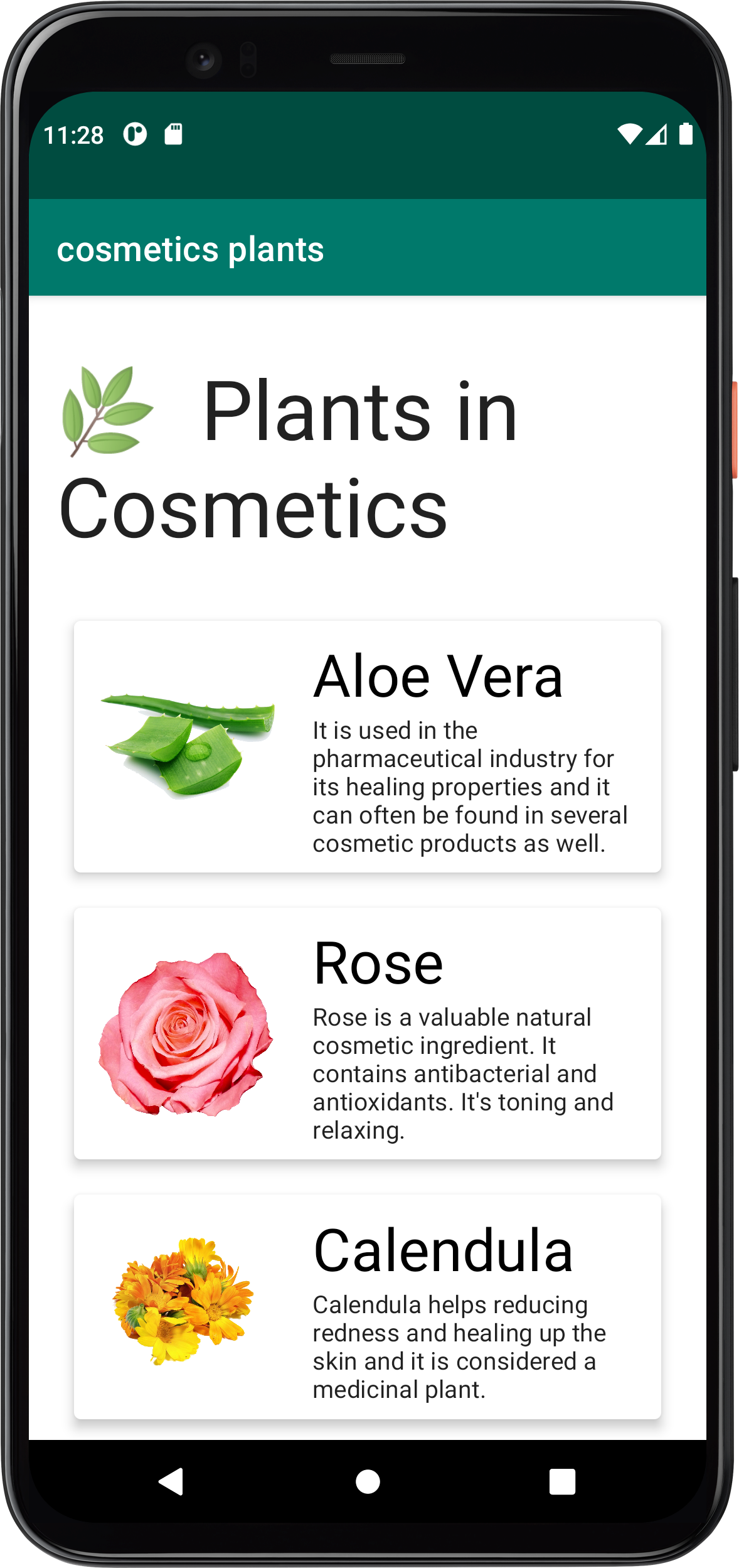Go back with the system back button
The image size is (739, 1568).
pos(172,1482)
